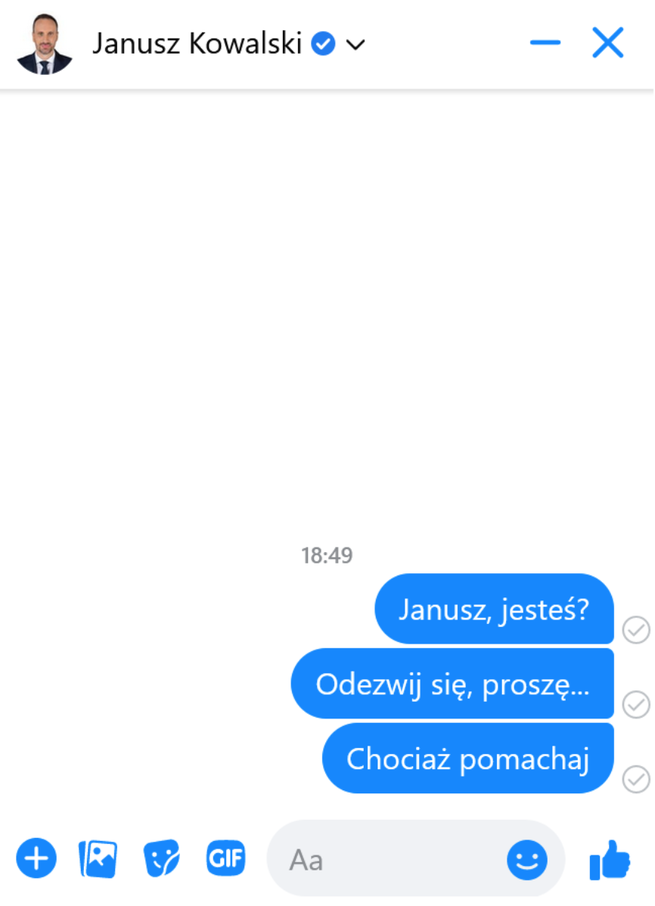
Task: Send a thumbs-up like
Action: pos(610,859)
